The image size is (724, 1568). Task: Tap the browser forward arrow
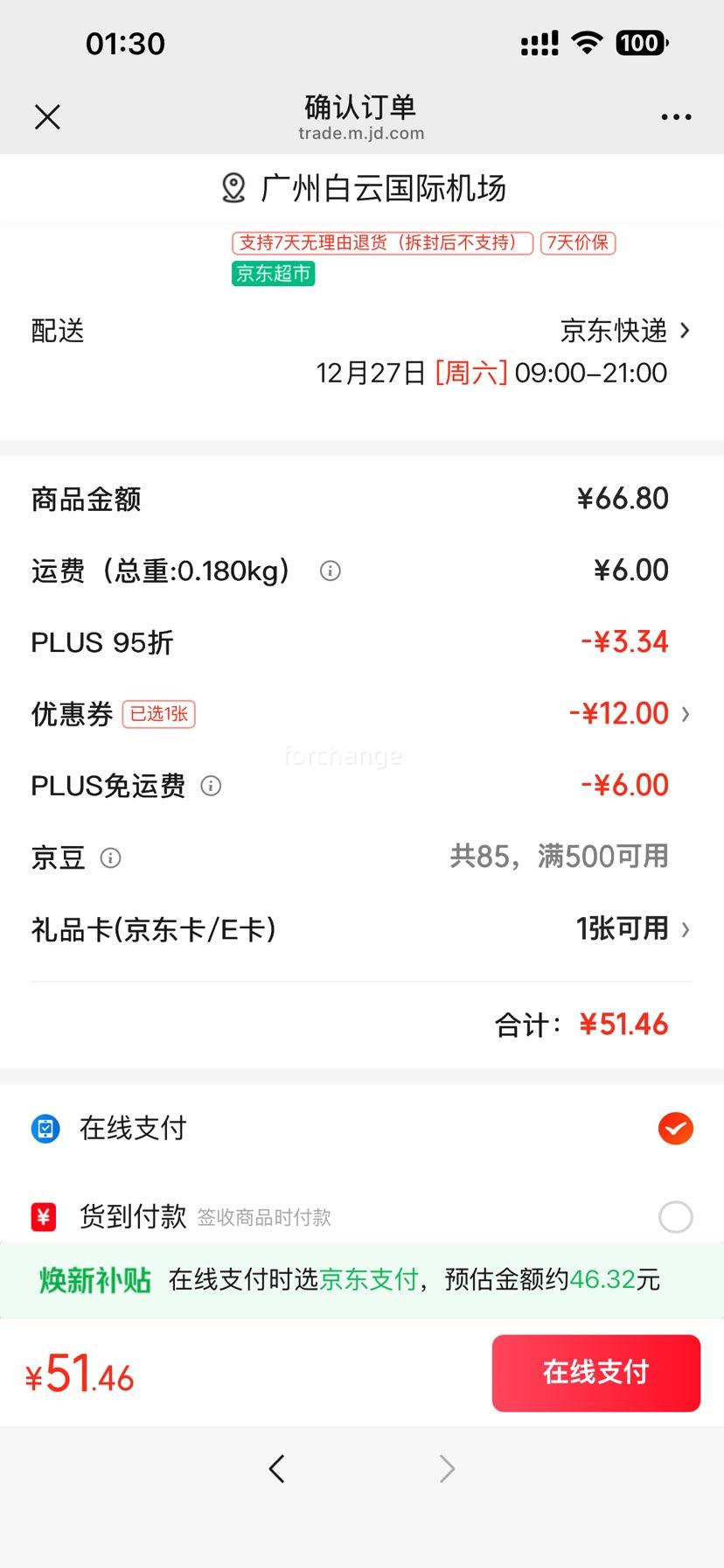click(447, 1468)
